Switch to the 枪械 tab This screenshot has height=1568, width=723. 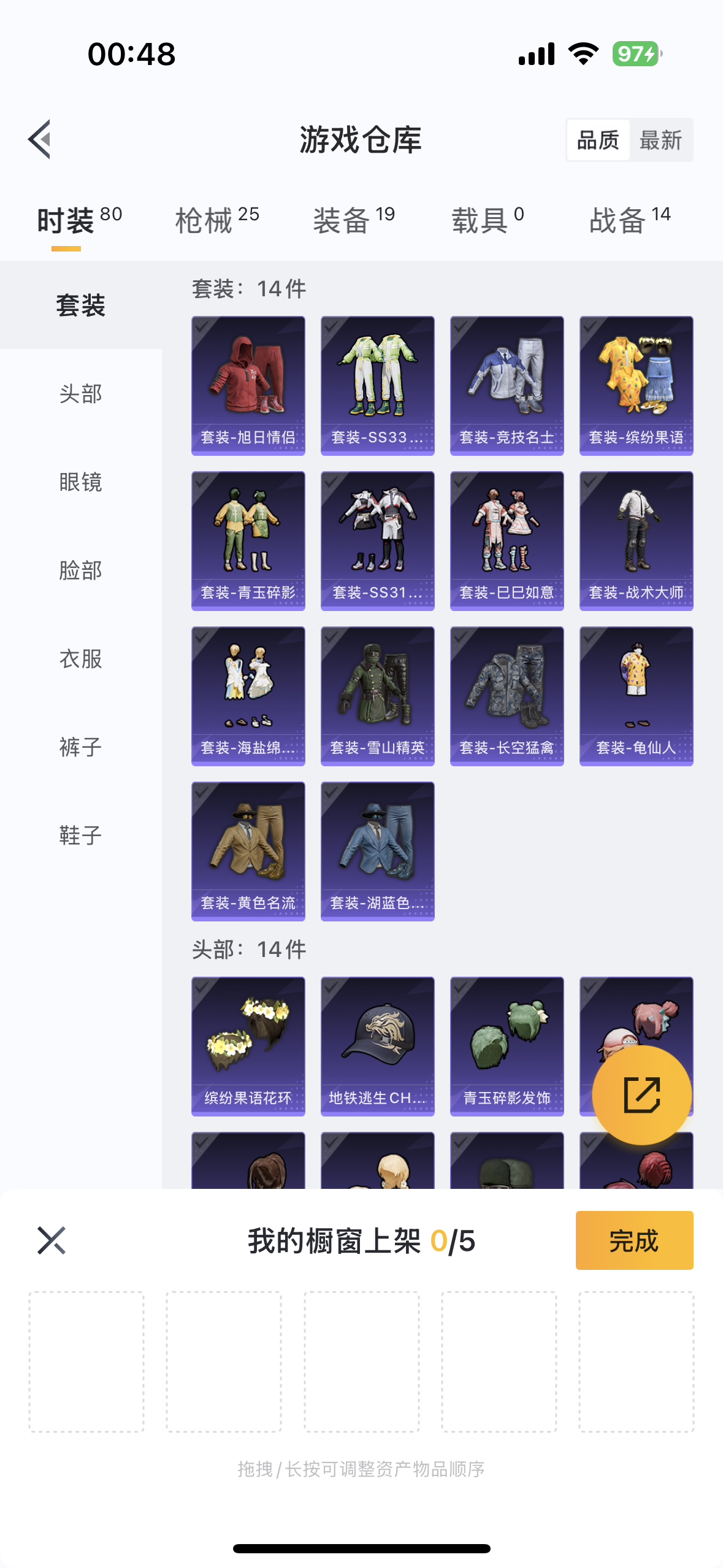click(x=217, y=220)
